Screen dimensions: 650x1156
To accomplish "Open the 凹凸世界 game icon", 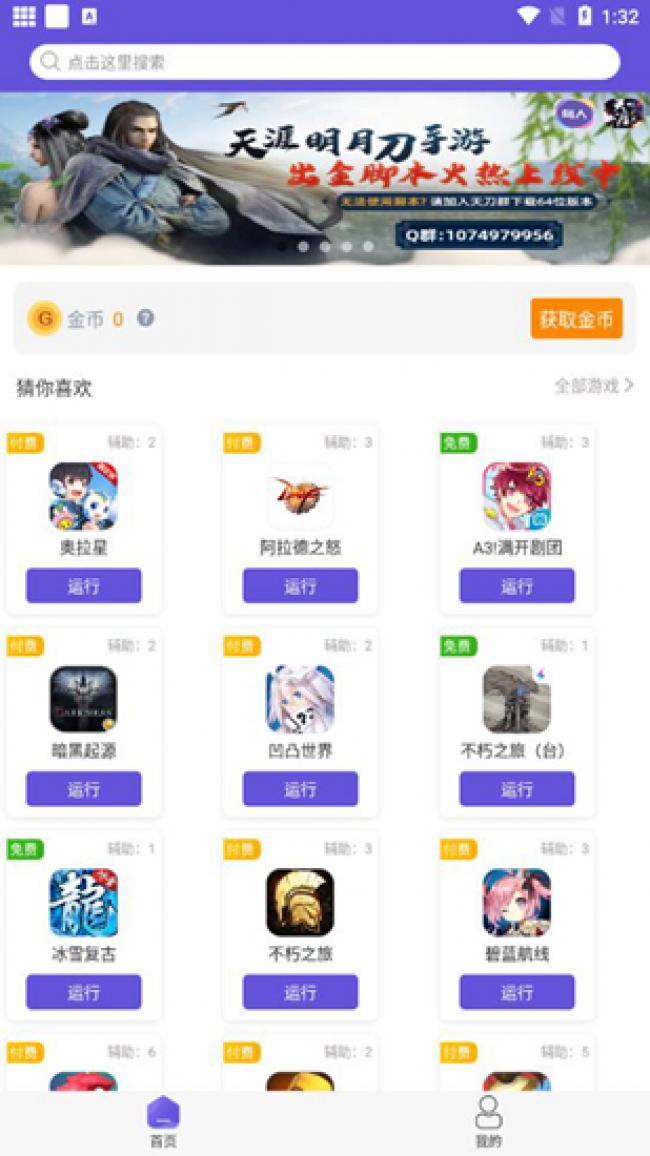I will click(300, 699).
